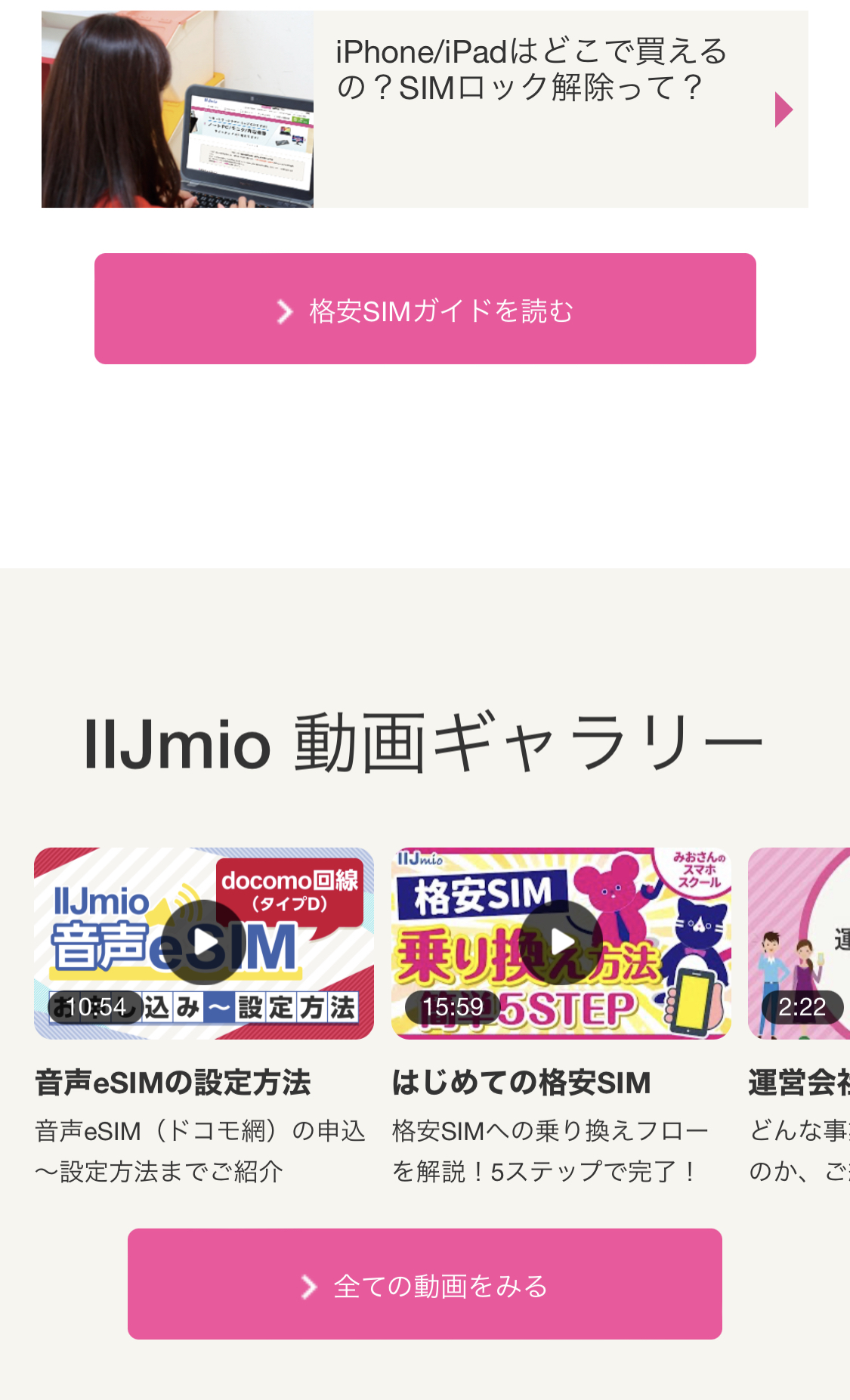Tap the 全ての動画をみる button
This screenshot has height=1400, width=850.
point(425,1284)
